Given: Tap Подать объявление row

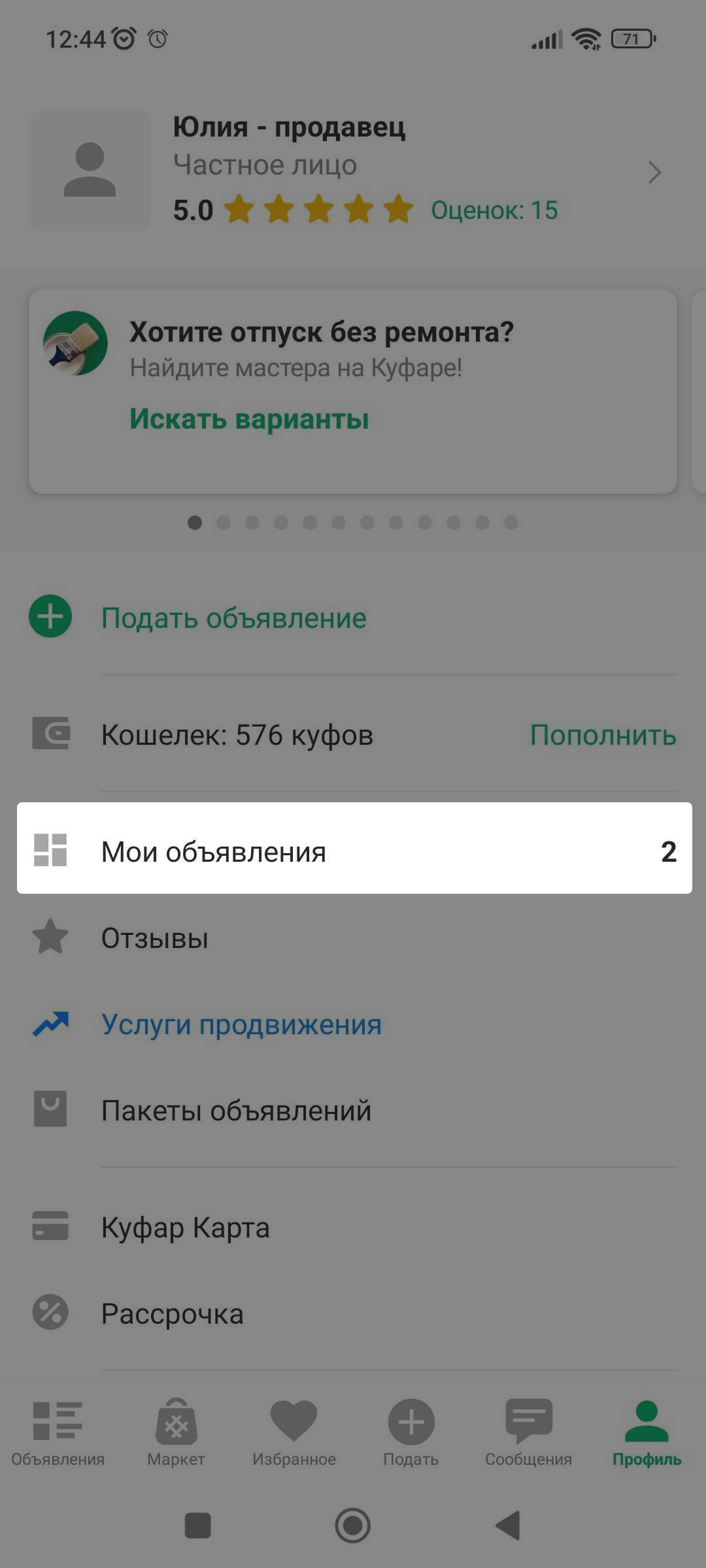Looking at the screenshot, I should point(233,618).
